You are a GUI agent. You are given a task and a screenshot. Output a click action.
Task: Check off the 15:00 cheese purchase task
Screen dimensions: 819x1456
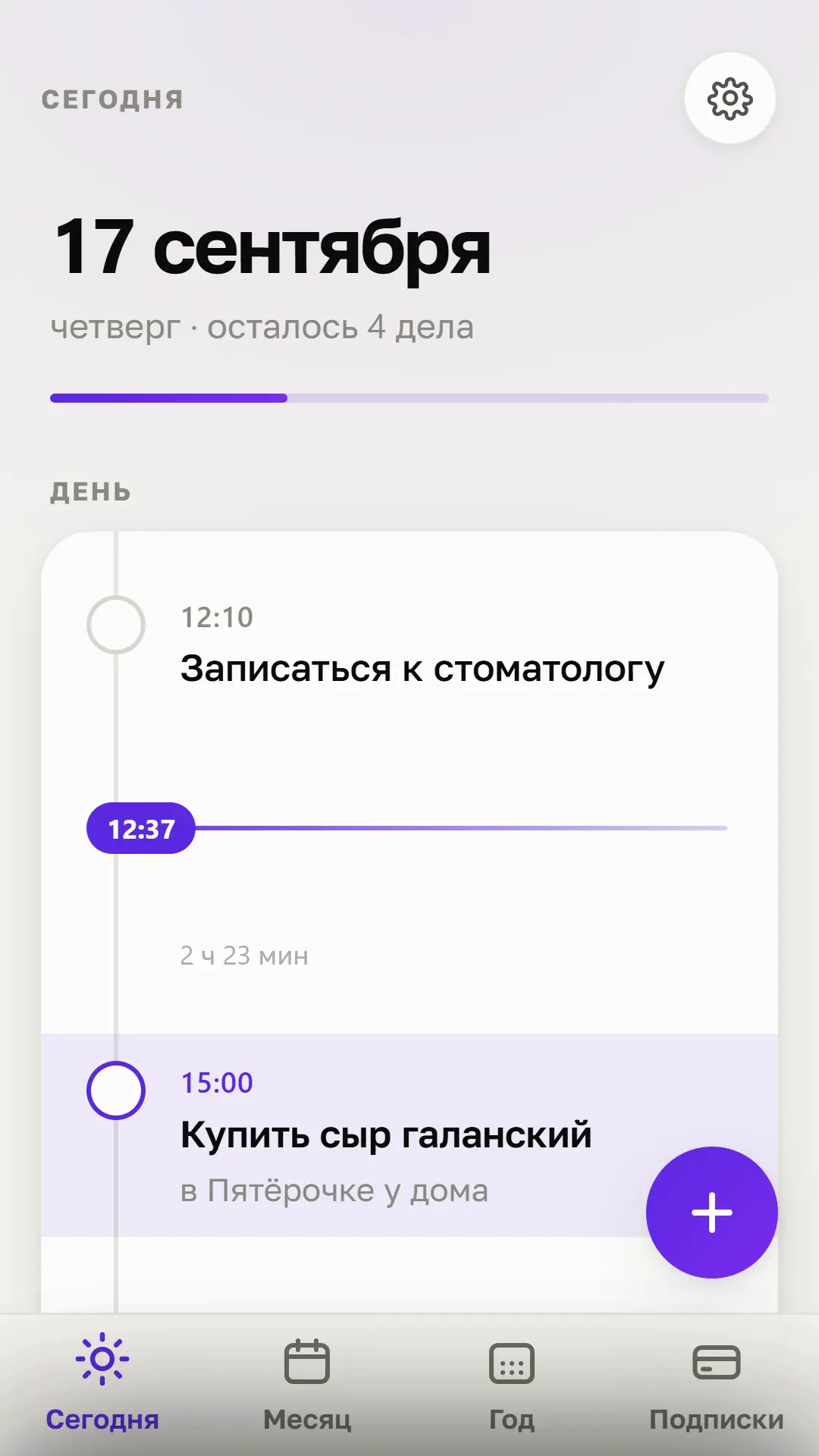pos(116,1090)
